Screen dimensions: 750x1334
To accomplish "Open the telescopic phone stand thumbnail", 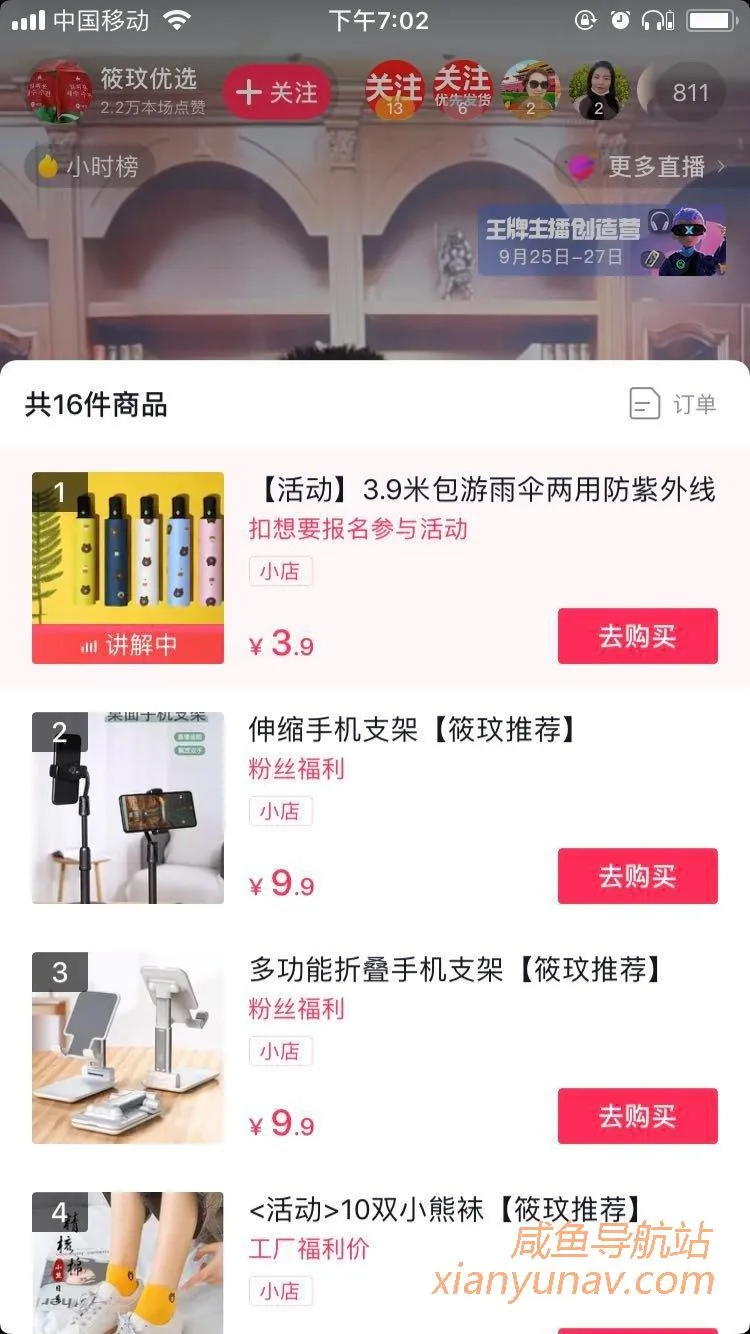I will pos(127,808).
